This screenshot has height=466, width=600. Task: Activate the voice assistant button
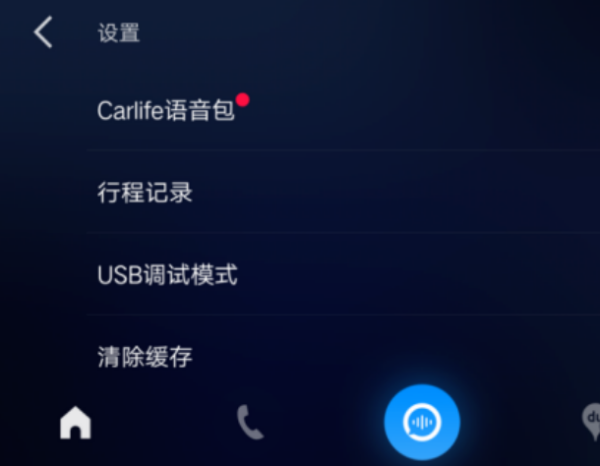pyautogui.click(x=422, y=423)
